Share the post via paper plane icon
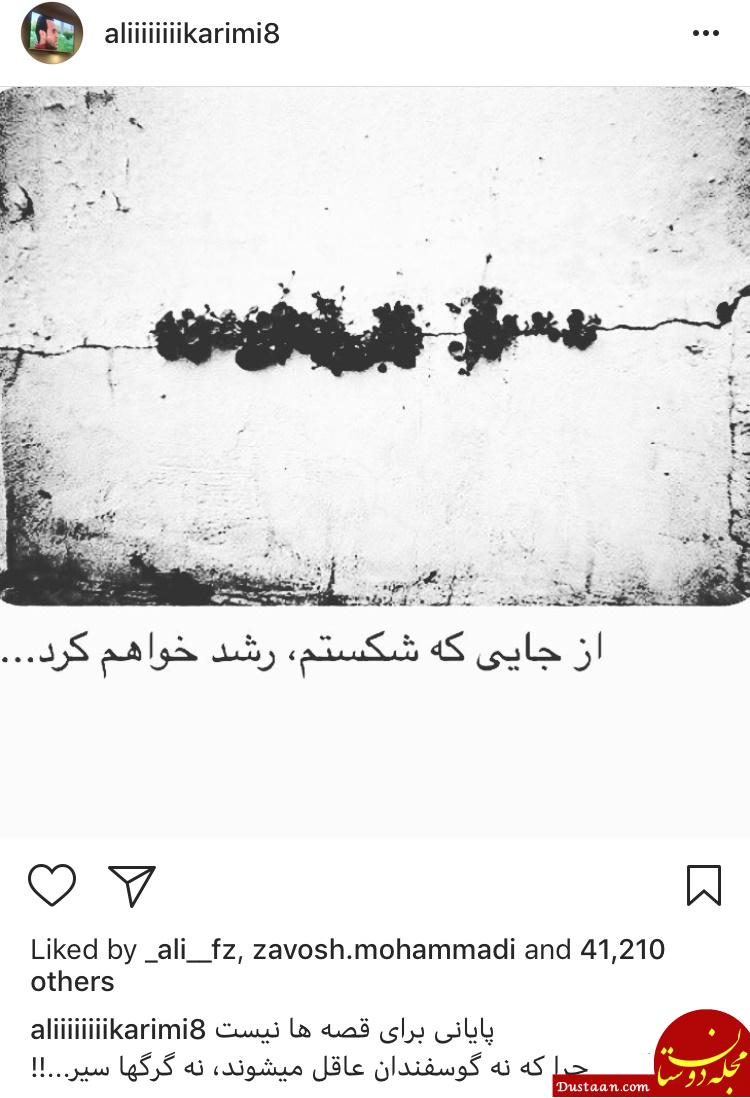 coord(132,884)
